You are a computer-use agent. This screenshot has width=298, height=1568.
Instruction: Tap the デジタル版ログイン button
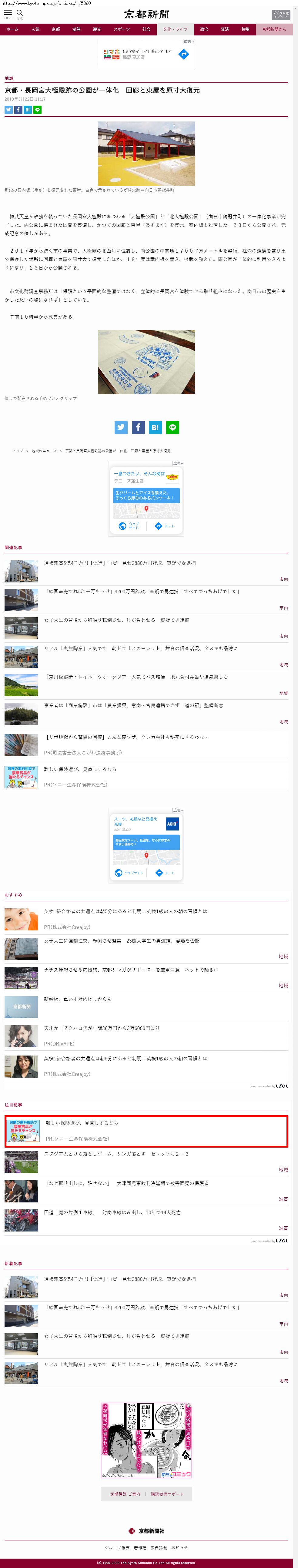pyautogui.click(x=280, y=15)
